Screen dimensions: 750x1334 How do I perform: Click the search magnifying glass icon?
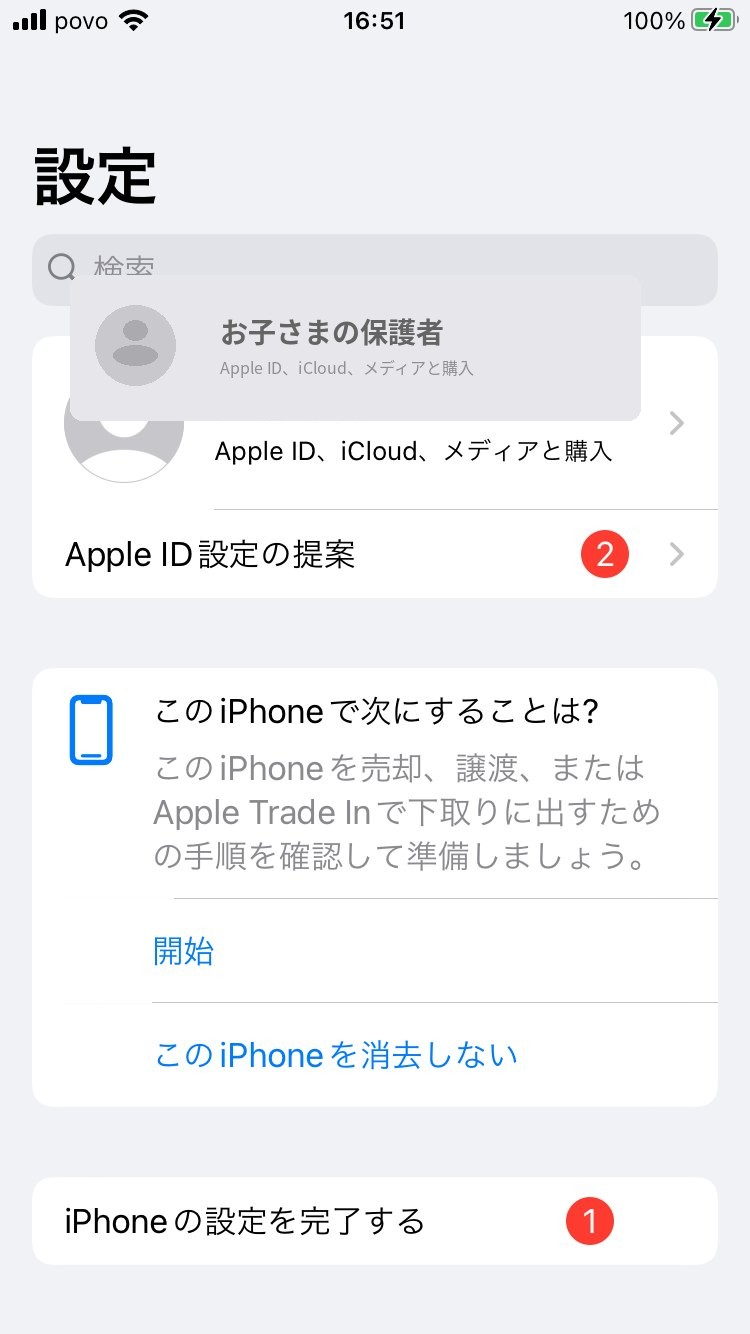[61, 268]
